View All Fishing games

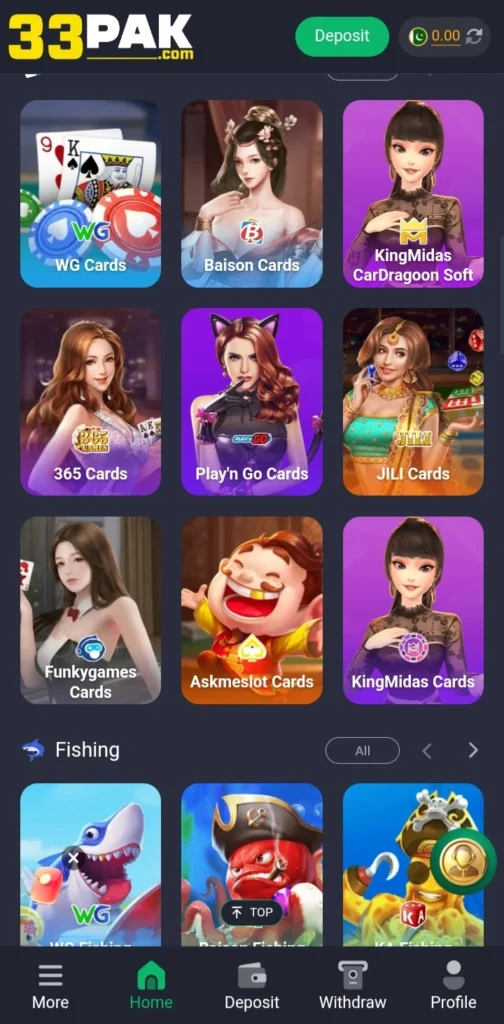coord(362,750)
